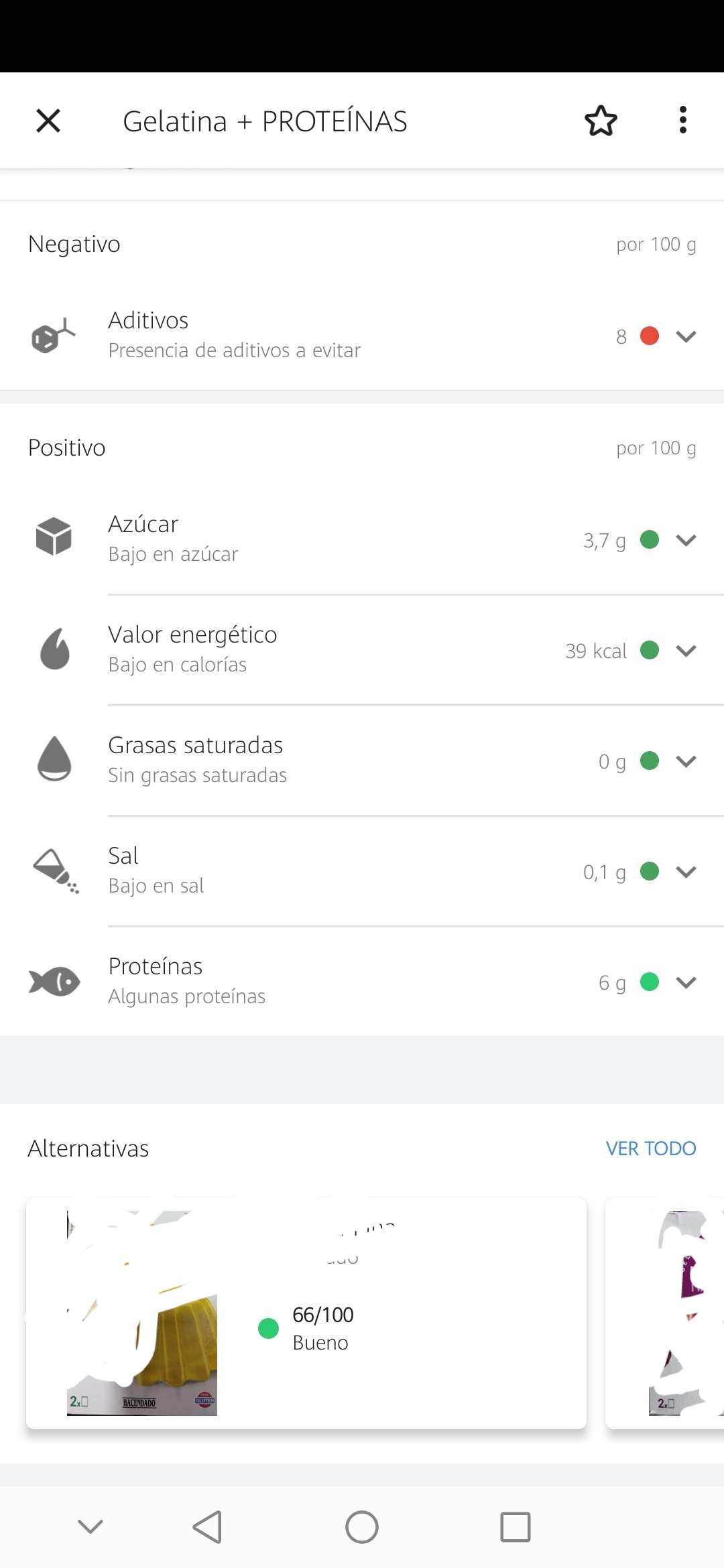Tap VER TODO to see all alternatives

(x=650, y=1149)
